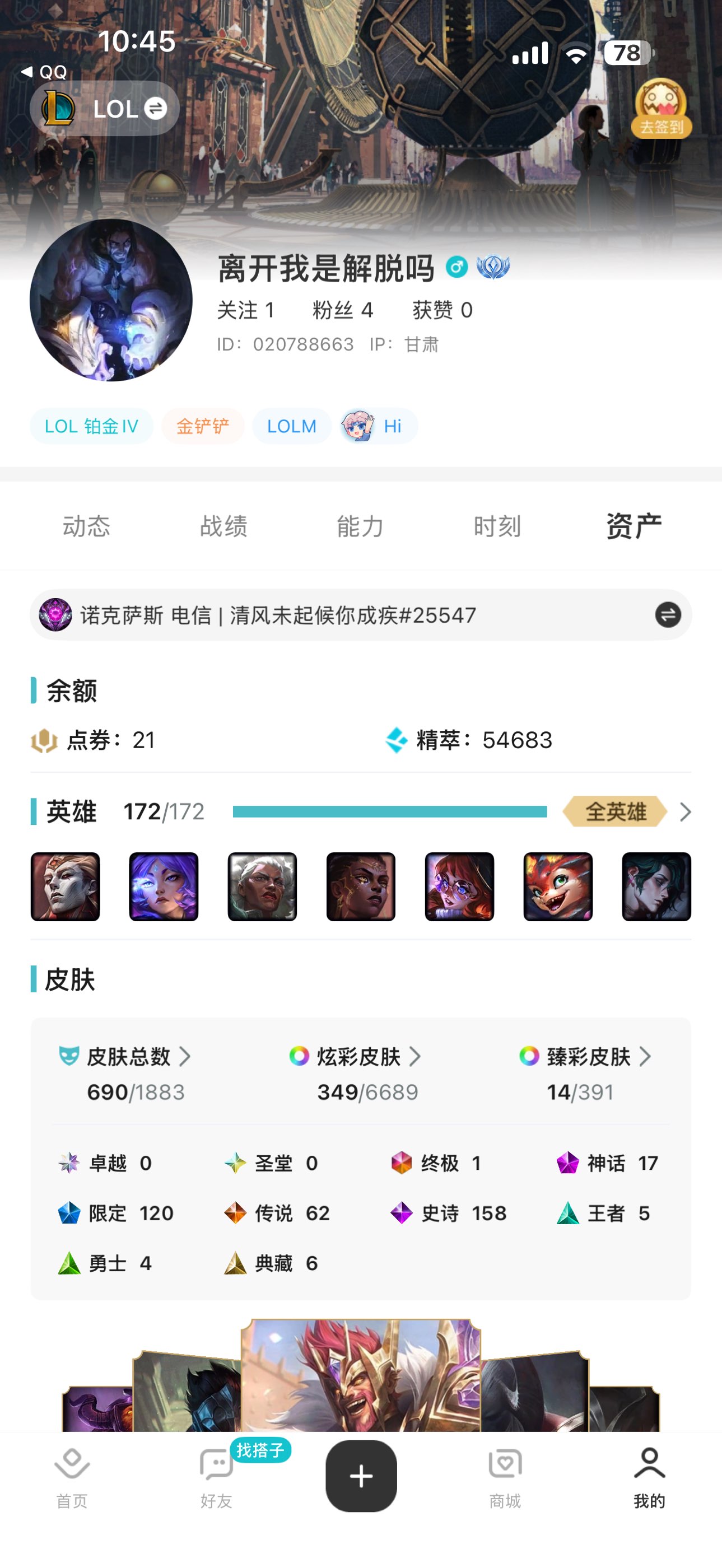
Task: Open the 去签到 check-in icon
Action: pos(660,109)
